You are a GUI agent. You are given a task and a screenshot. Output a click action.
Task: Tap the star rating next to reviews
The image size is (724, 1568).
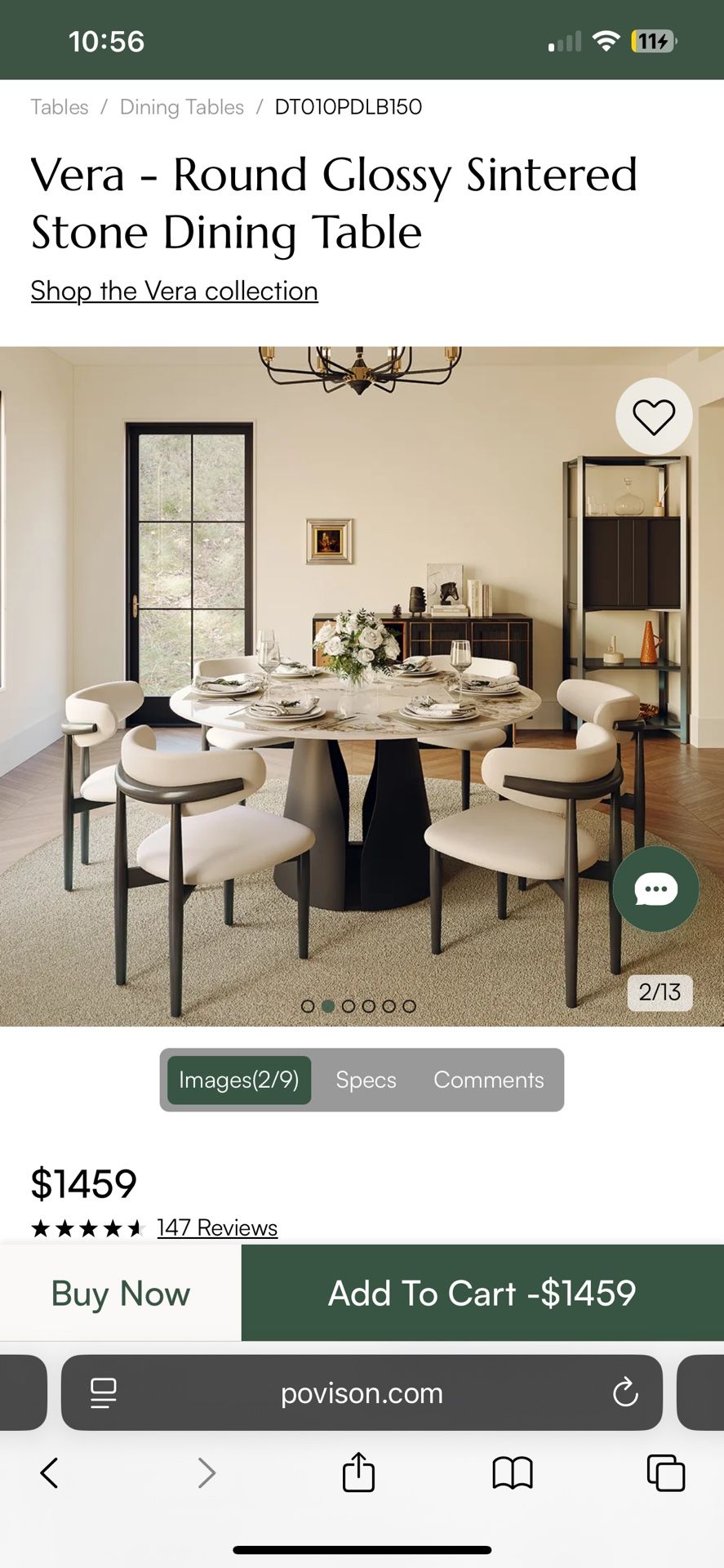(87, 1227)
